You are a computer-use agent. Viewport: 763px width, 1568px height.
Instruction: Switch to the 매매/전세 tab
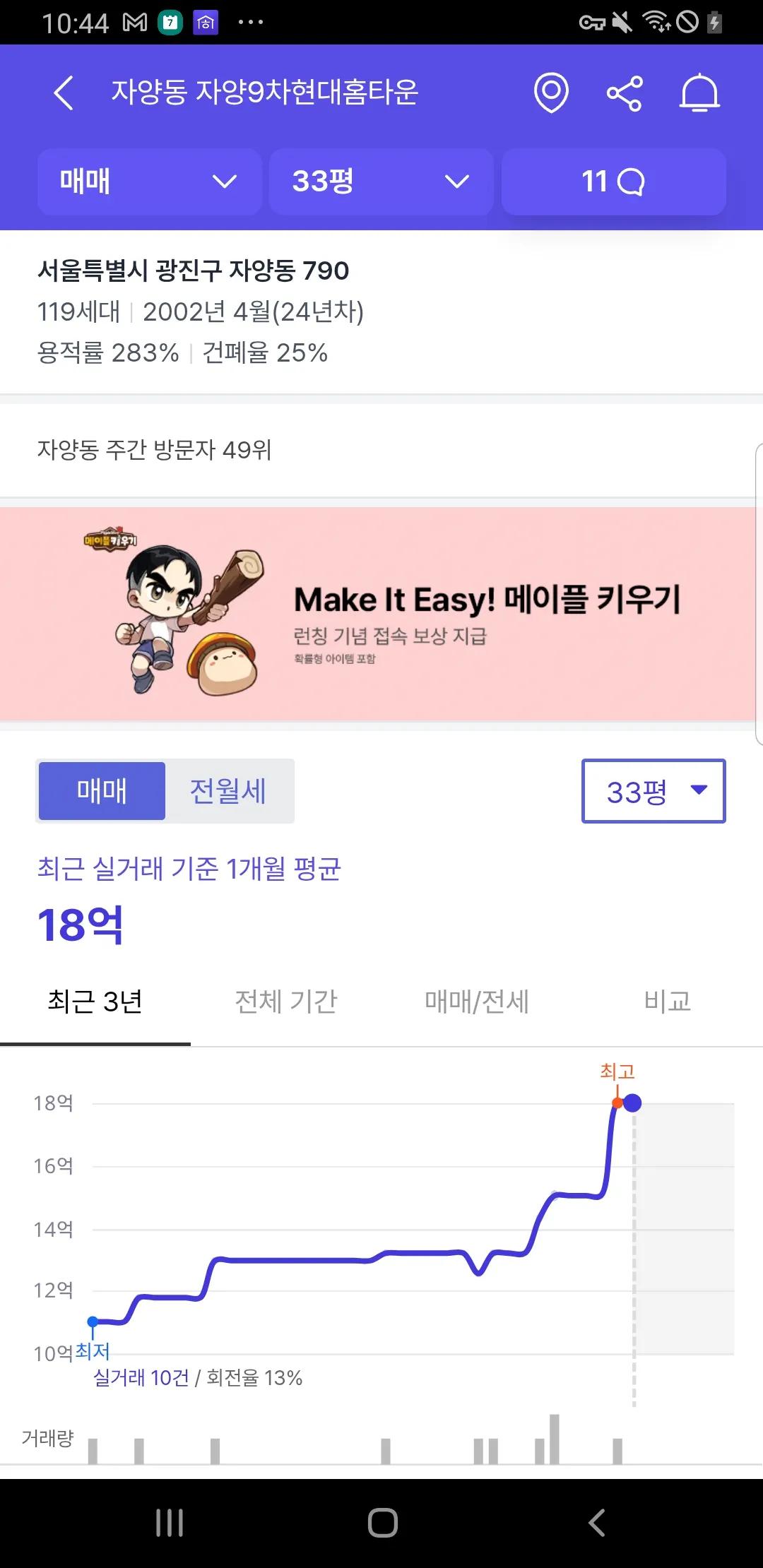tap(477, 1002)
